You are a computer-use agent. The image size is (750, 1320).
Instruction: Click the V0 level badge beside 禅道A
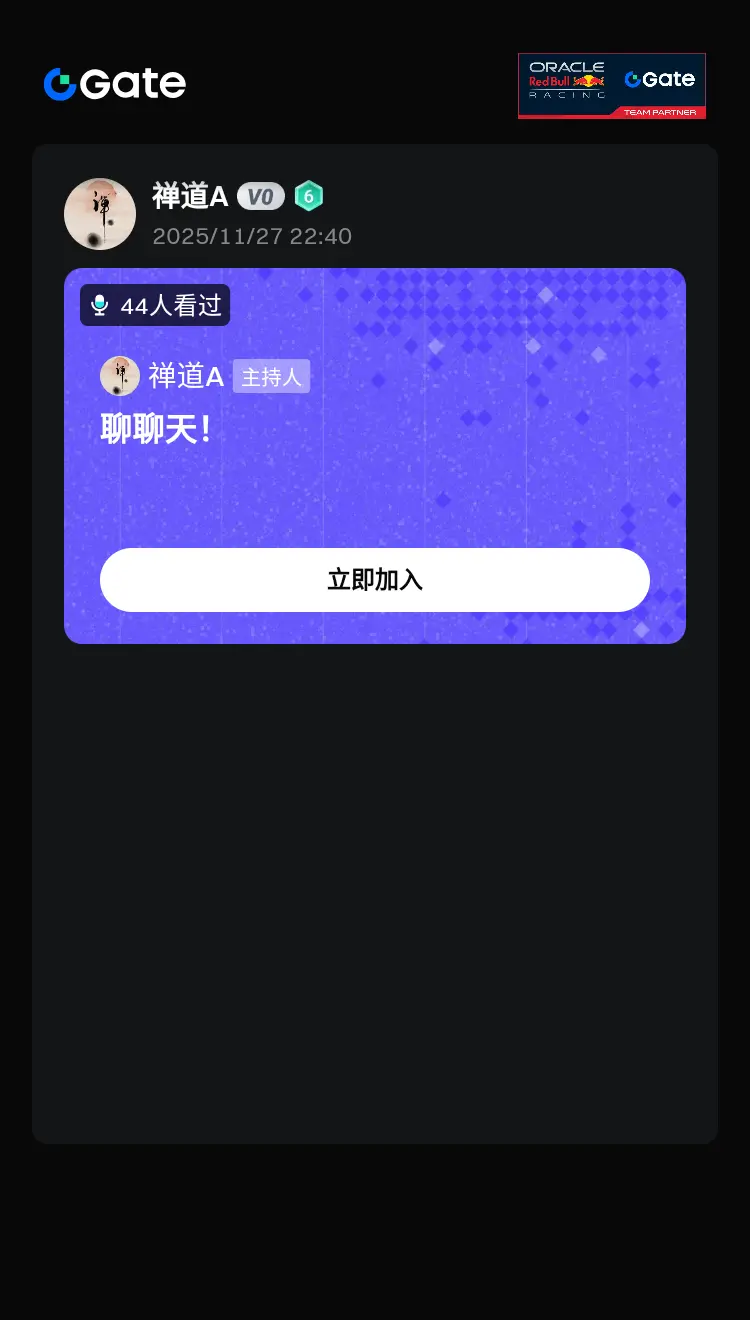click(x=262, y=196)
